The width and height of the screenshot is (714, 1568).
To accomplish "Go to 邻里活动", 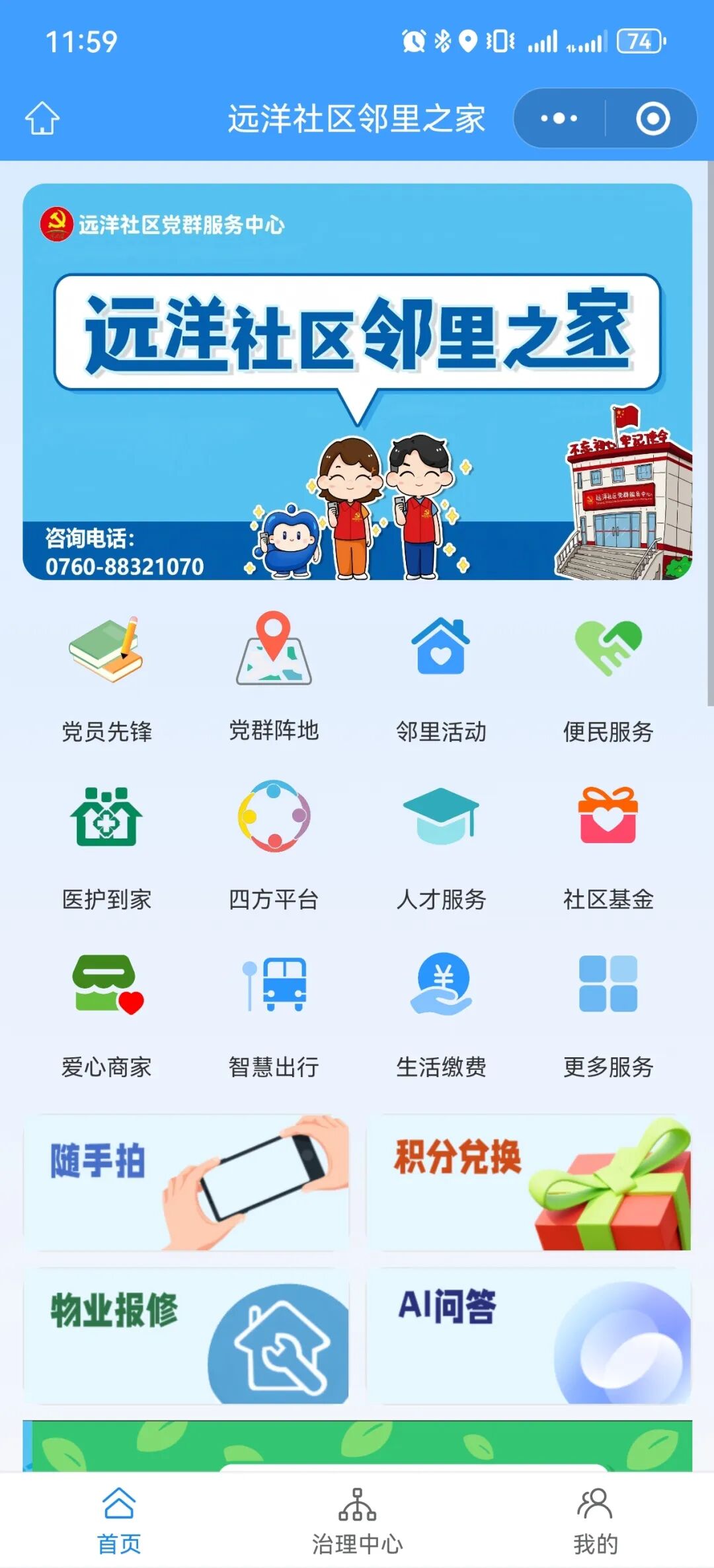I will pos(441,677).
